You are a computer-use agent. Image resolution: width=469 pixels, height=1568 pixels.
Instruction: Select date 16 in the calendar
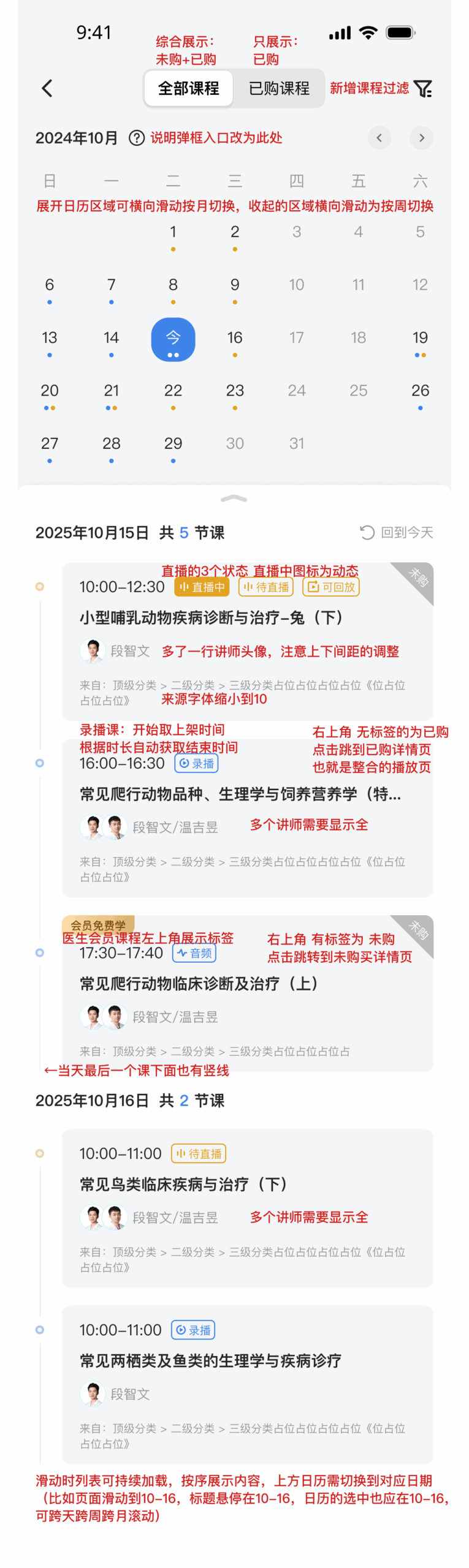click(x=235, y=339)
